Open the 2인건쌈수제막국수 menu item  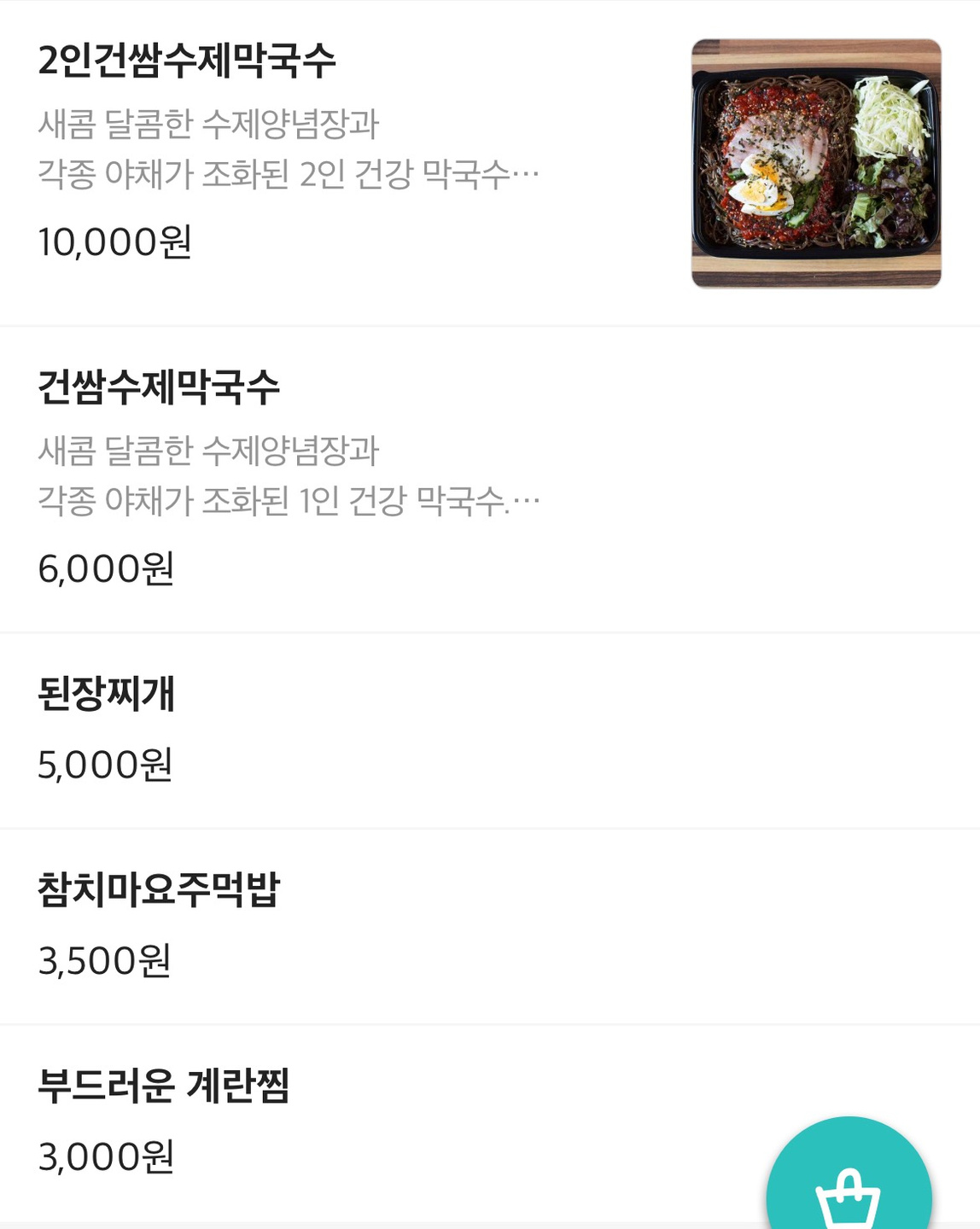pyautogui.click(x=188, y=61)
